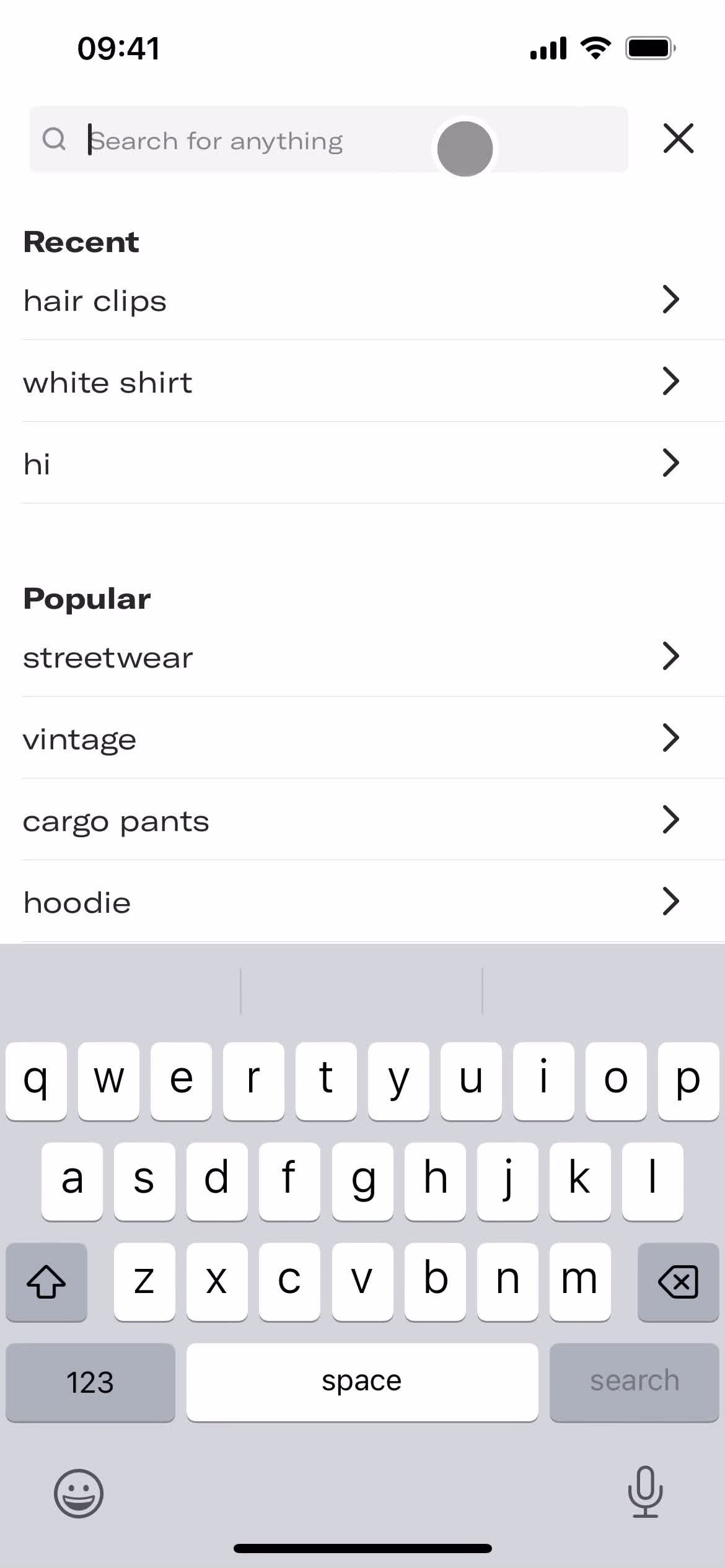The image size is (725, 1568).
Task: Select the 'hi' recent search
Action: pos(248,463)
